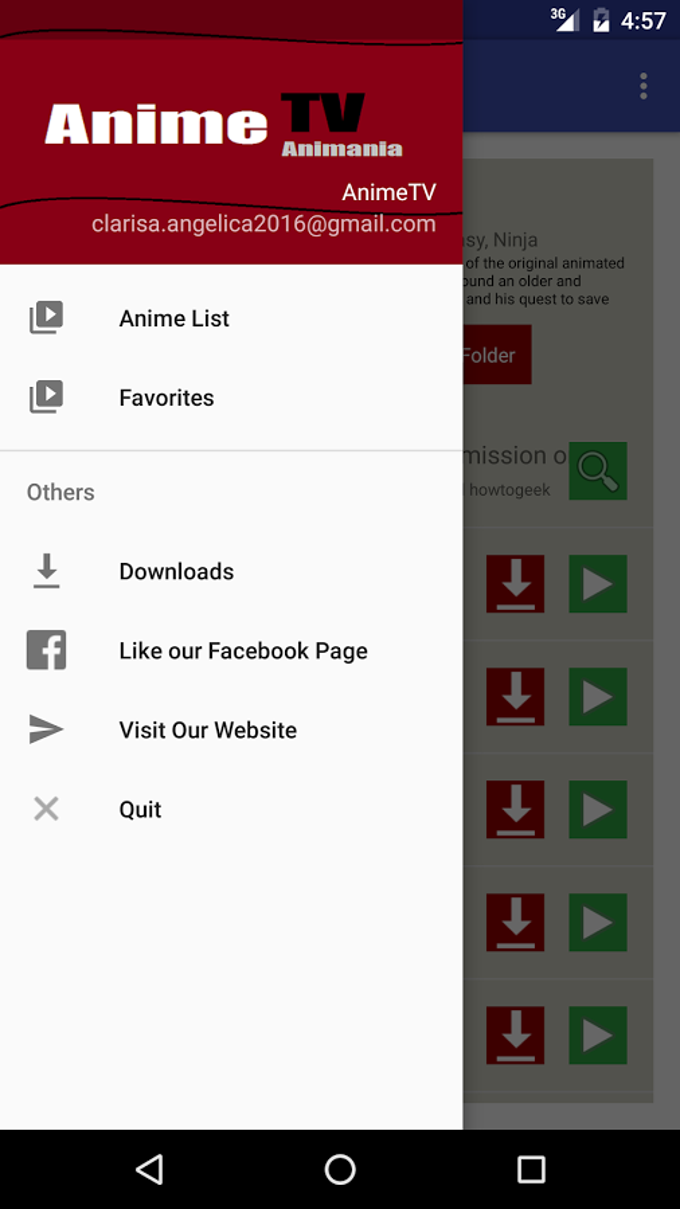680x1209 pixels.
Task: Tap the green search magnifier button
Action: pos(598,471)
